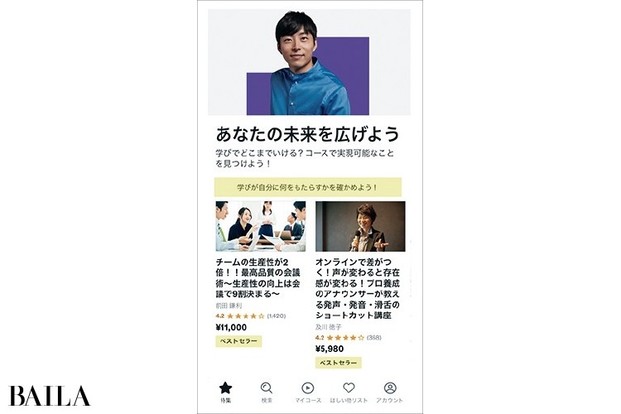This screenshot has width=621, height=414.
Task: Open the online voice and pronunciation course card
Action: tap(360, 227)
